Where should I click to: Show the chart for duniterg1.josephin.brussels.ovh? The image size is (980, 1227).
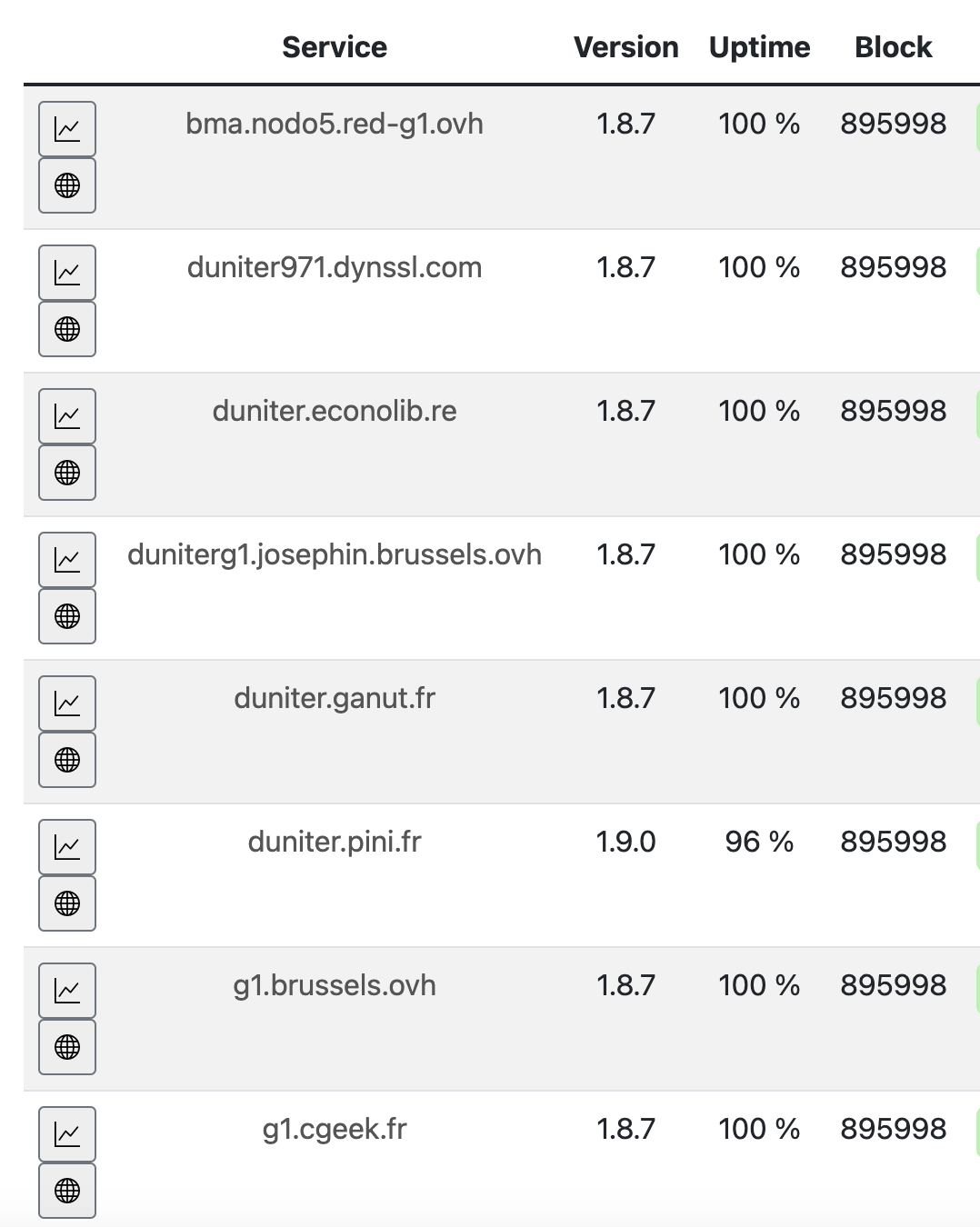coord(67,560)
